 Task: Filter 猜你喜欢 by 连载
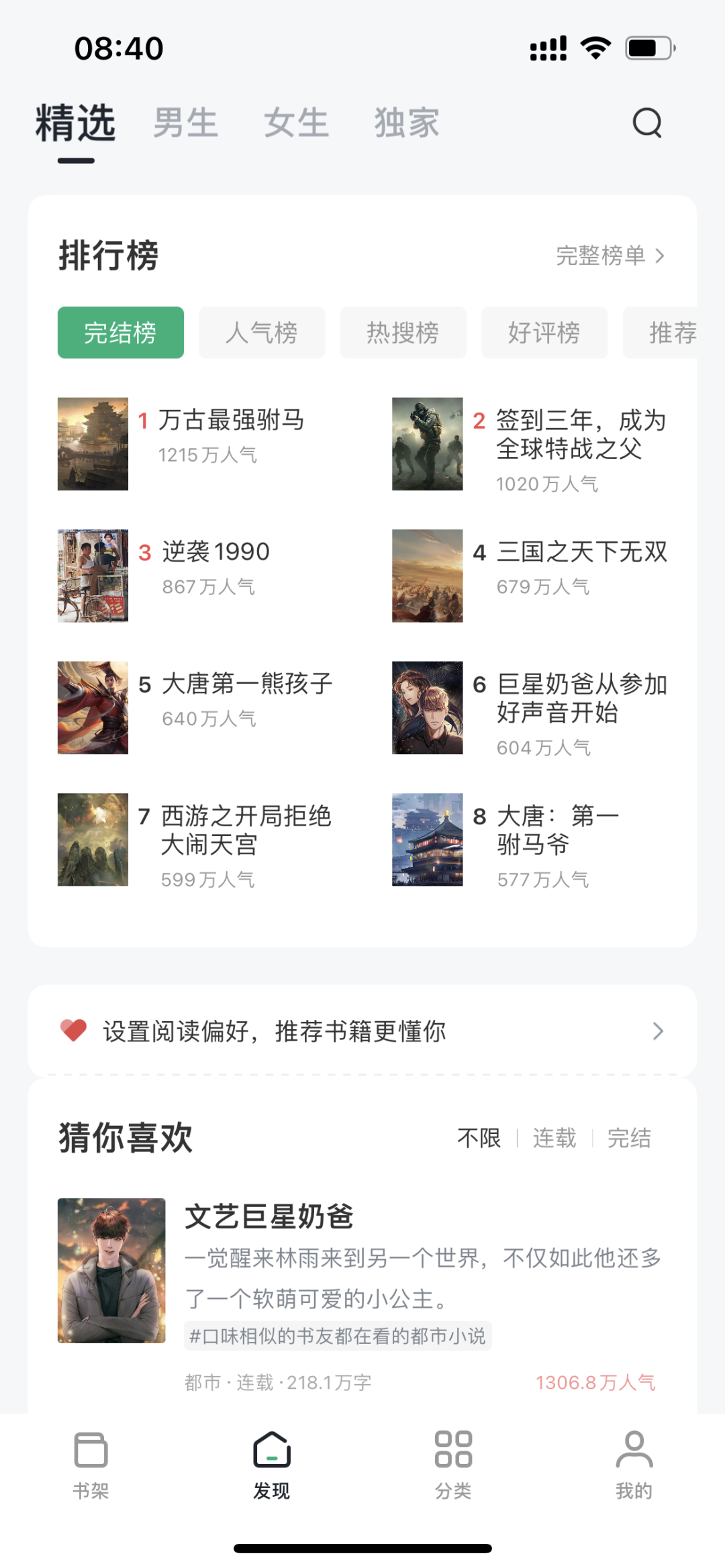point(554,1138)
